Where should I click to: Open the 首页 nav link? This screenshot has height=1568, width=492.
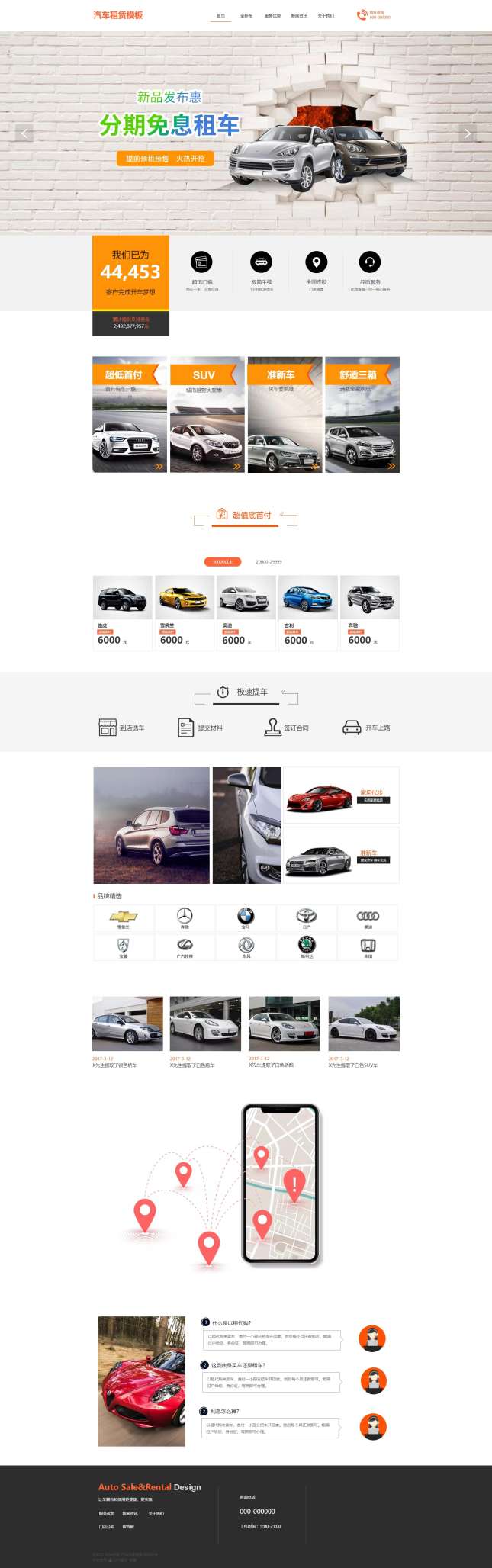tap(220, 15)
